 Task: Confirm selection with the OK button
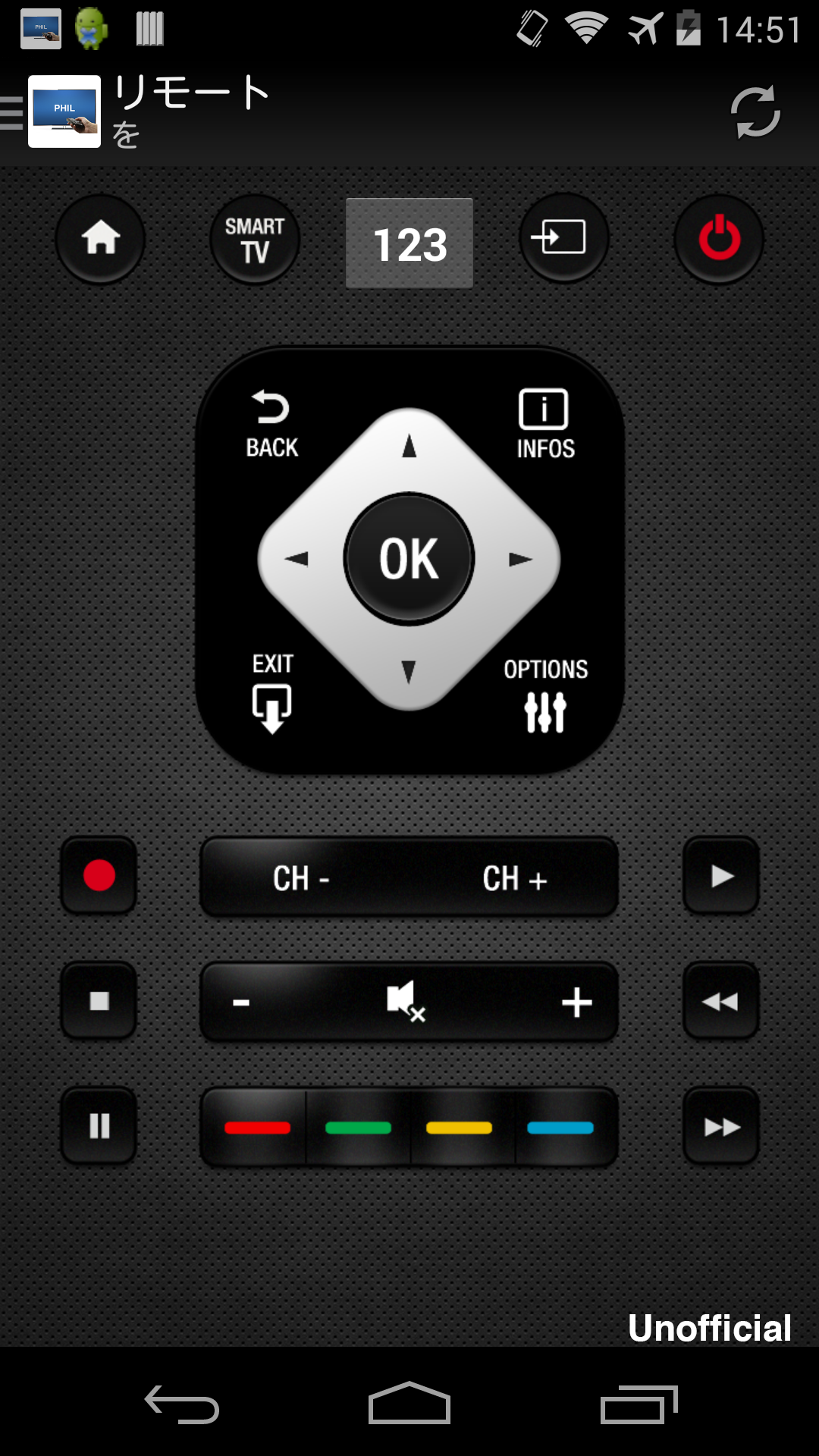pyautogui.click(x=409, y=559)
